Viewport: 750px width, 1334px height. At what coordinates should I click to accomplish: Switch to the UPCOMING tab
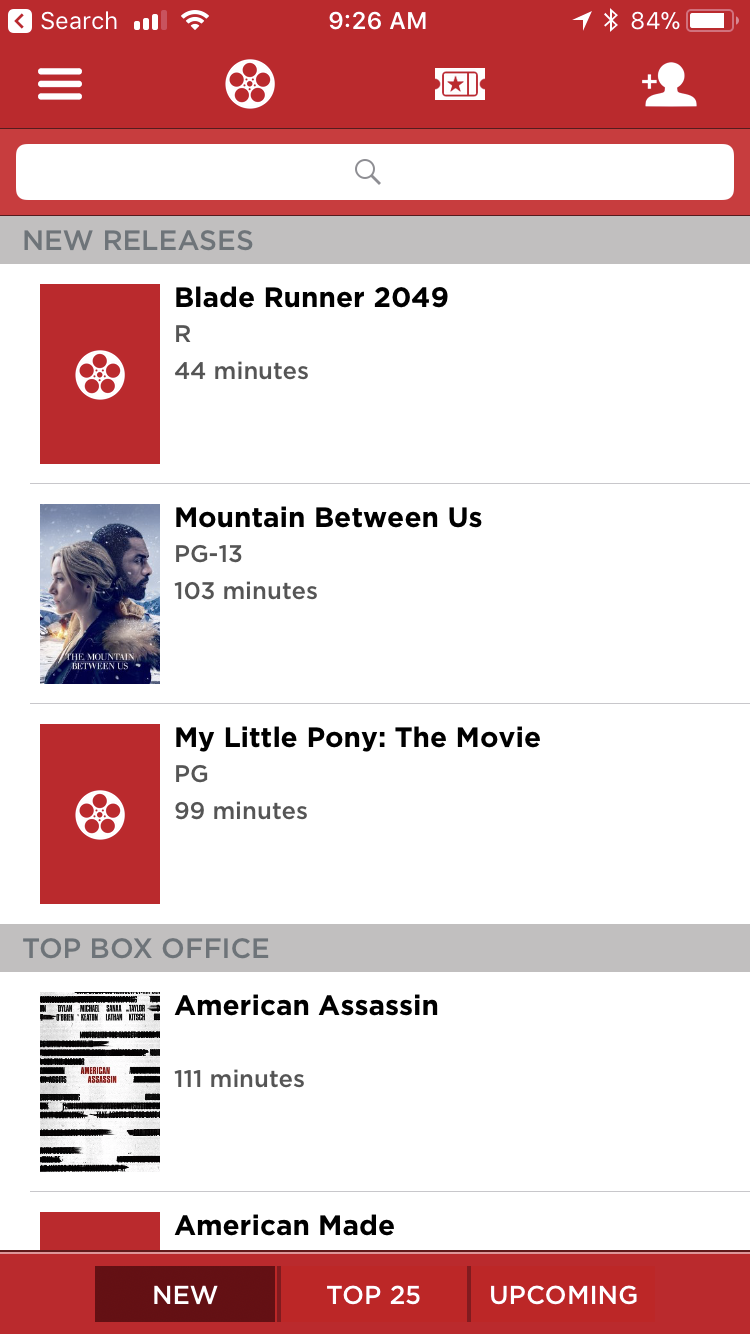pos(563,1294)
